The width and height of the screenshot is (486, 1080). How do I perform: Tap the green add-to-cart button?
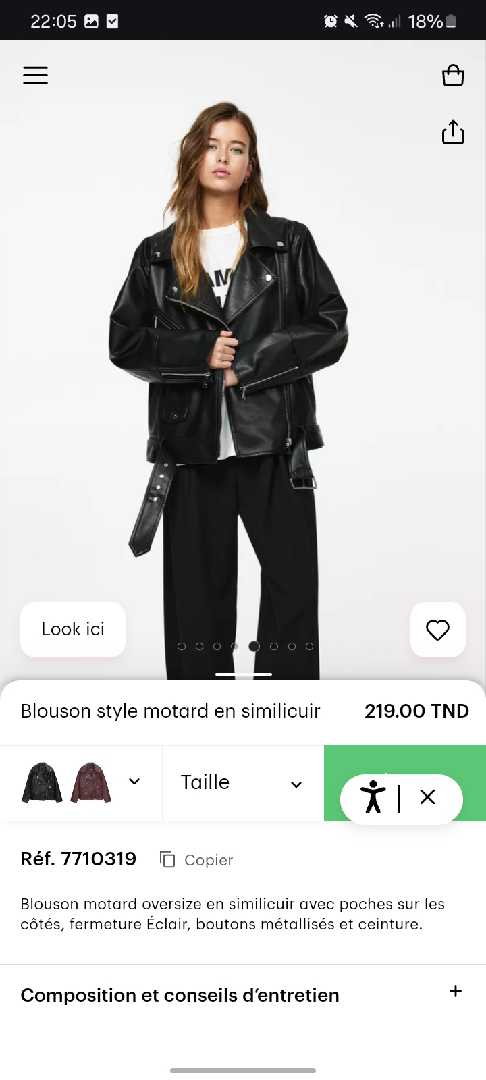405,761
